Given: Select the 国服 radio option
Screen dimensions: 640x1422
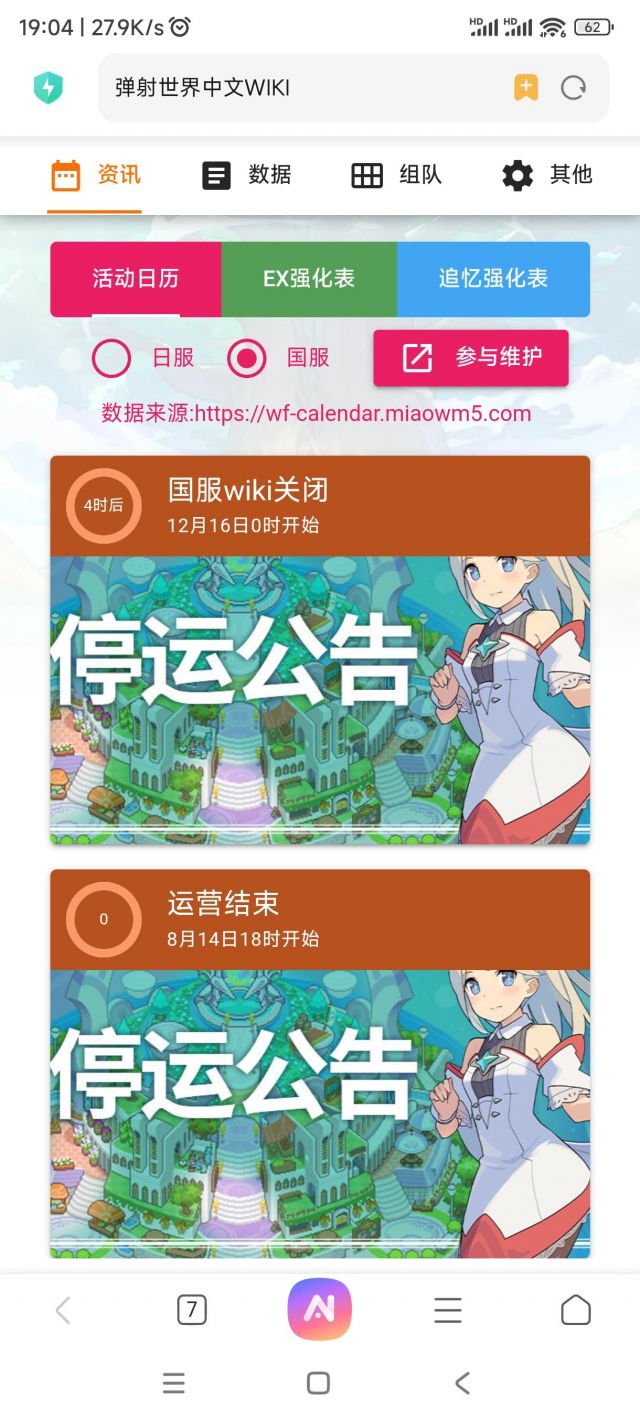Looking at the screenshot, I should [279, 358].
